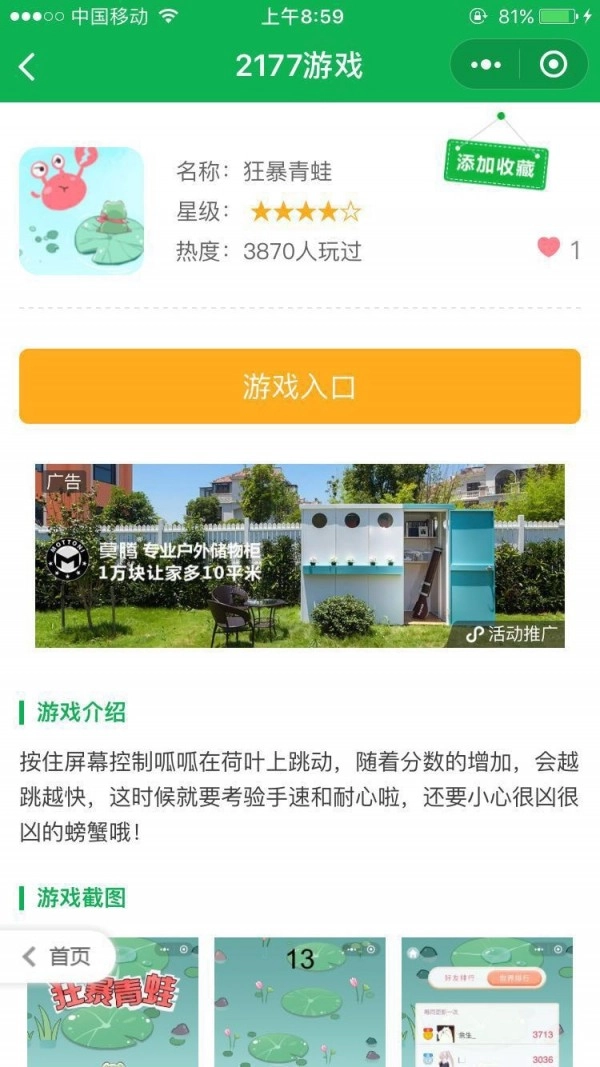
Task: Open the outdoor storage cabinet ad banner
Action: coord(300,555)
